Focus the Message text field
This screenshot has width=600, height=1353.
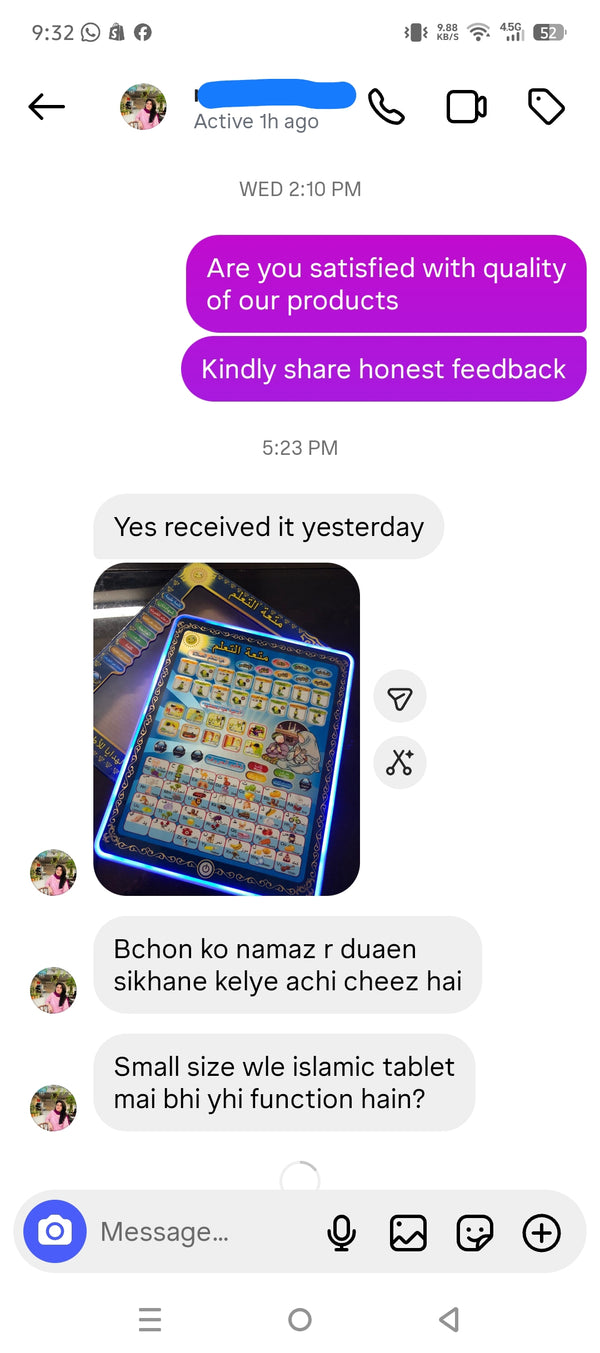[x=205, y=1232]
